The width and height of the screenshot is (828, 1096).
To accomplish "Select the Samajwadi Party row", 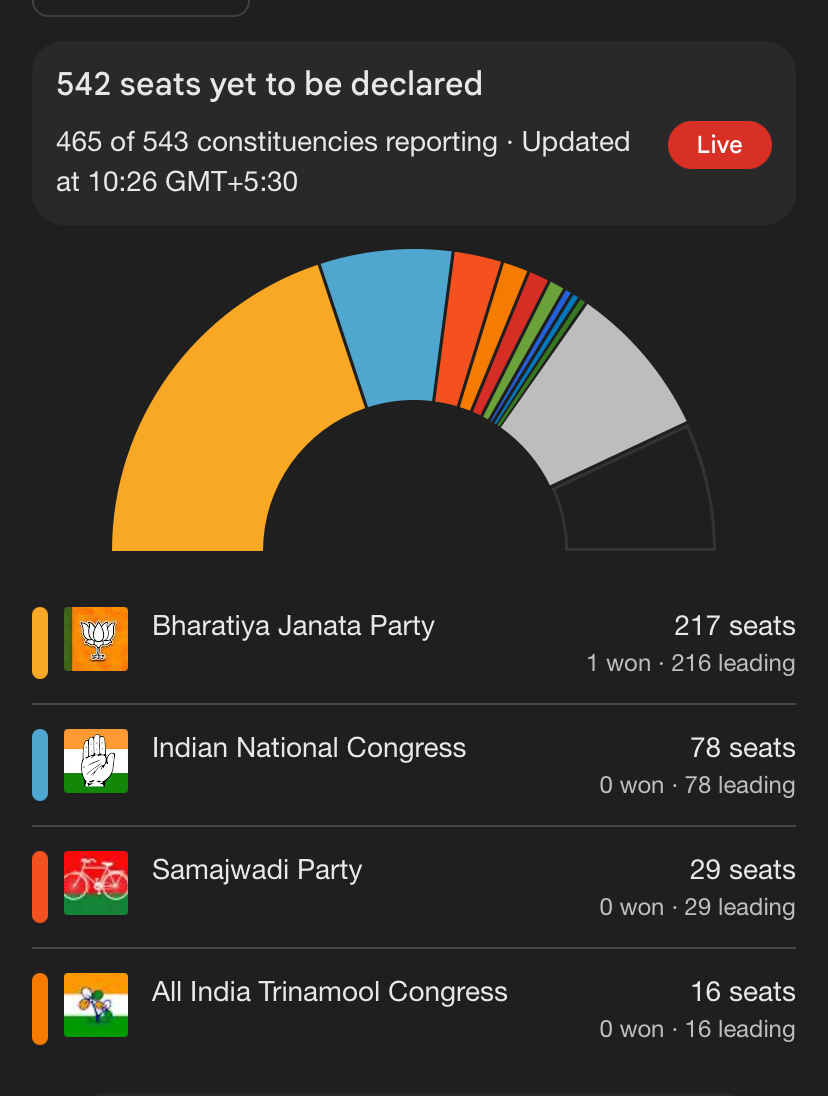I will tap(414, 887).
